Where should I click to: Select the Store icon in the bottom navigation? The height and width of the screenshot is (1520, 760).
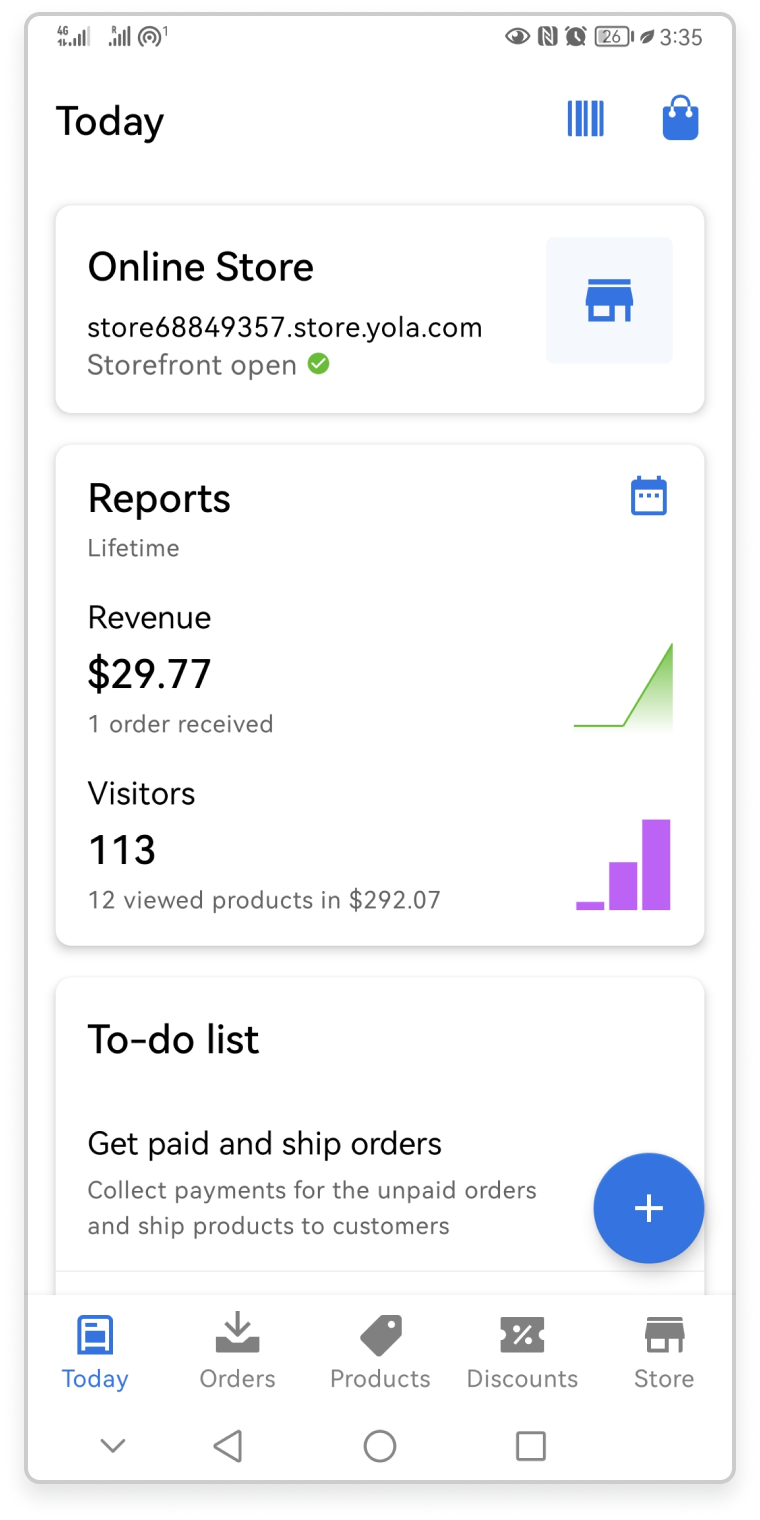tap(663, 1332)
